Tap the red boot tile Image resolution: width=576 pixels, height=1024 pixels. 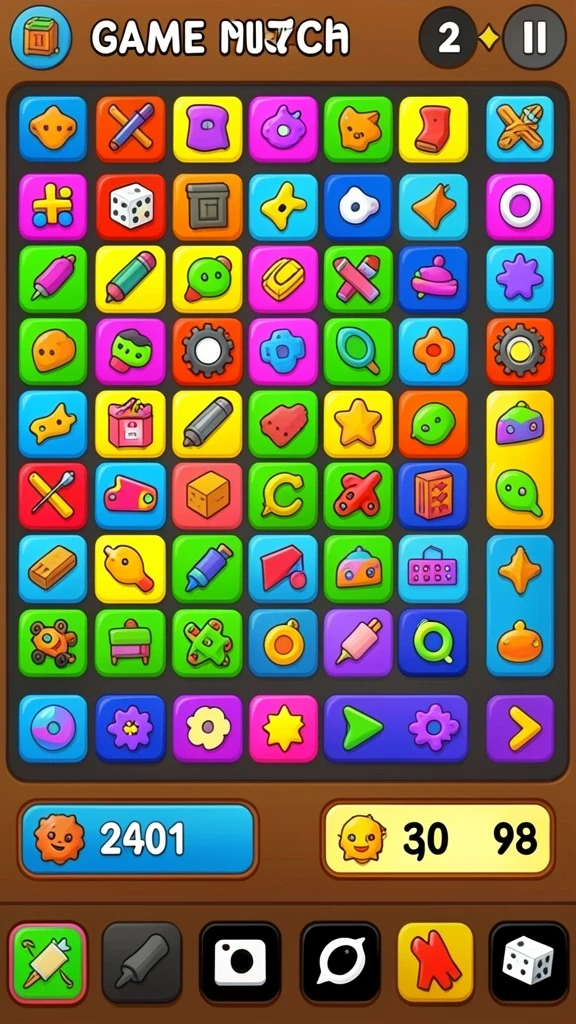click(433, 129)
